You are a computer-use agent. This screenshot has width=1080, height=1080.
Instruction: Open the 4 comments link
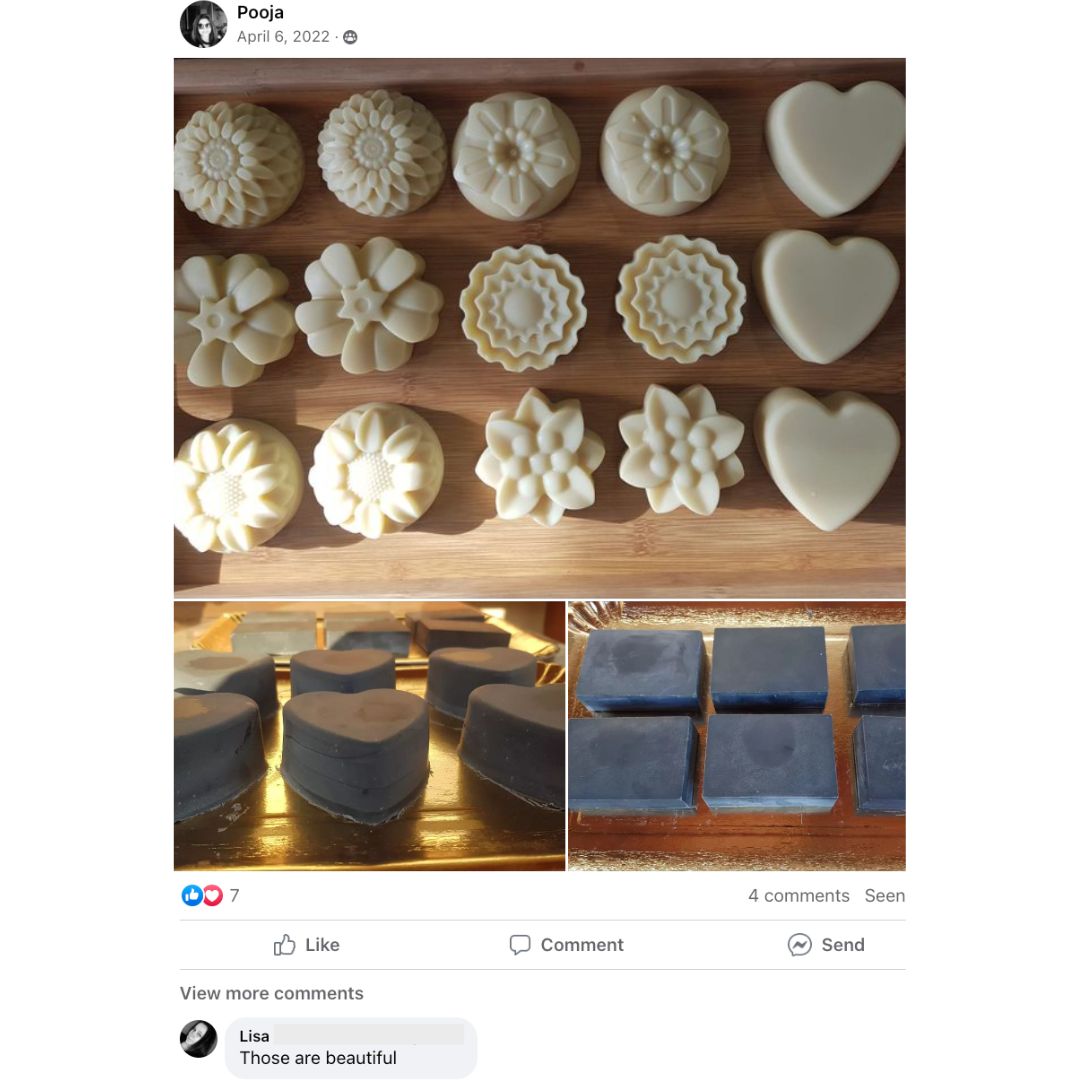pyautogui.click(x=798, y=896)
